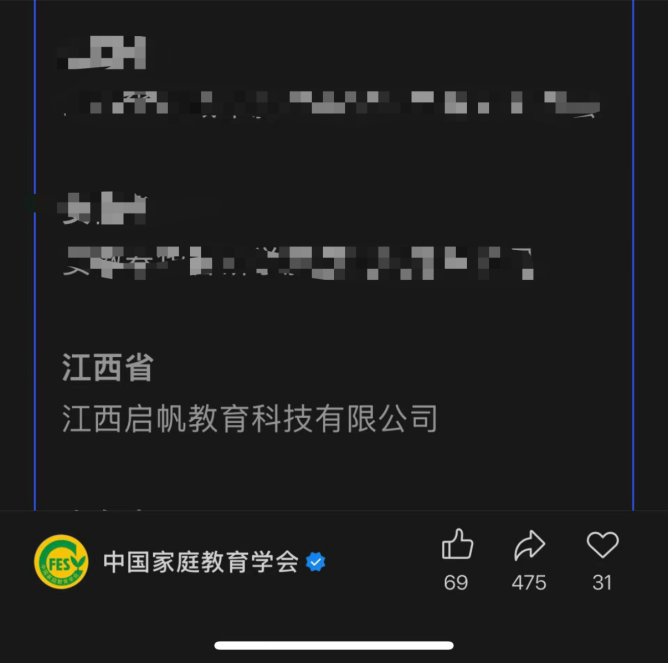Viewport: 668px width, 663px height.
Task: Favorite this post with the heart icon
Action: pos(602,545)
